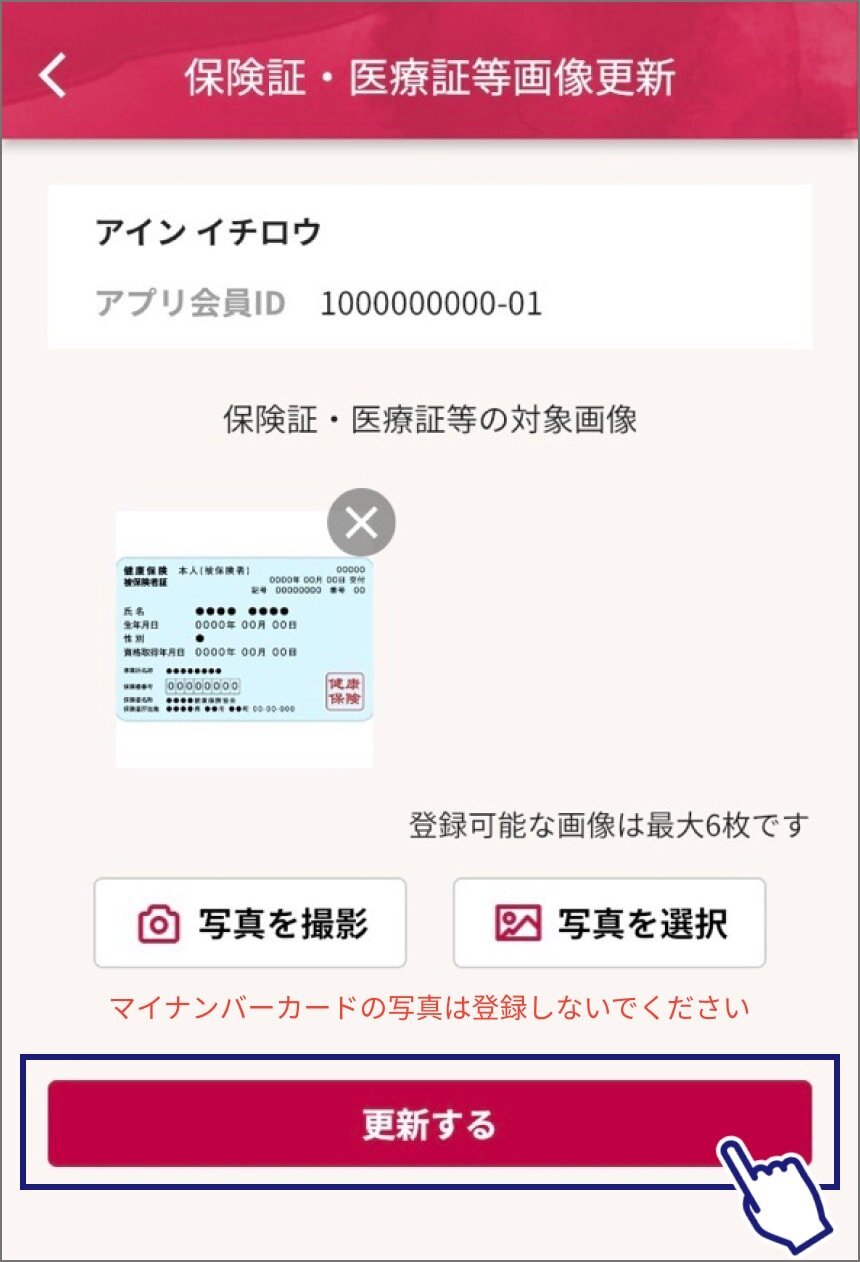Image resolution: width=860 pixels, height=1262 pixels.
Task: Open the insurance card image thumbnail
Action: 244,640
